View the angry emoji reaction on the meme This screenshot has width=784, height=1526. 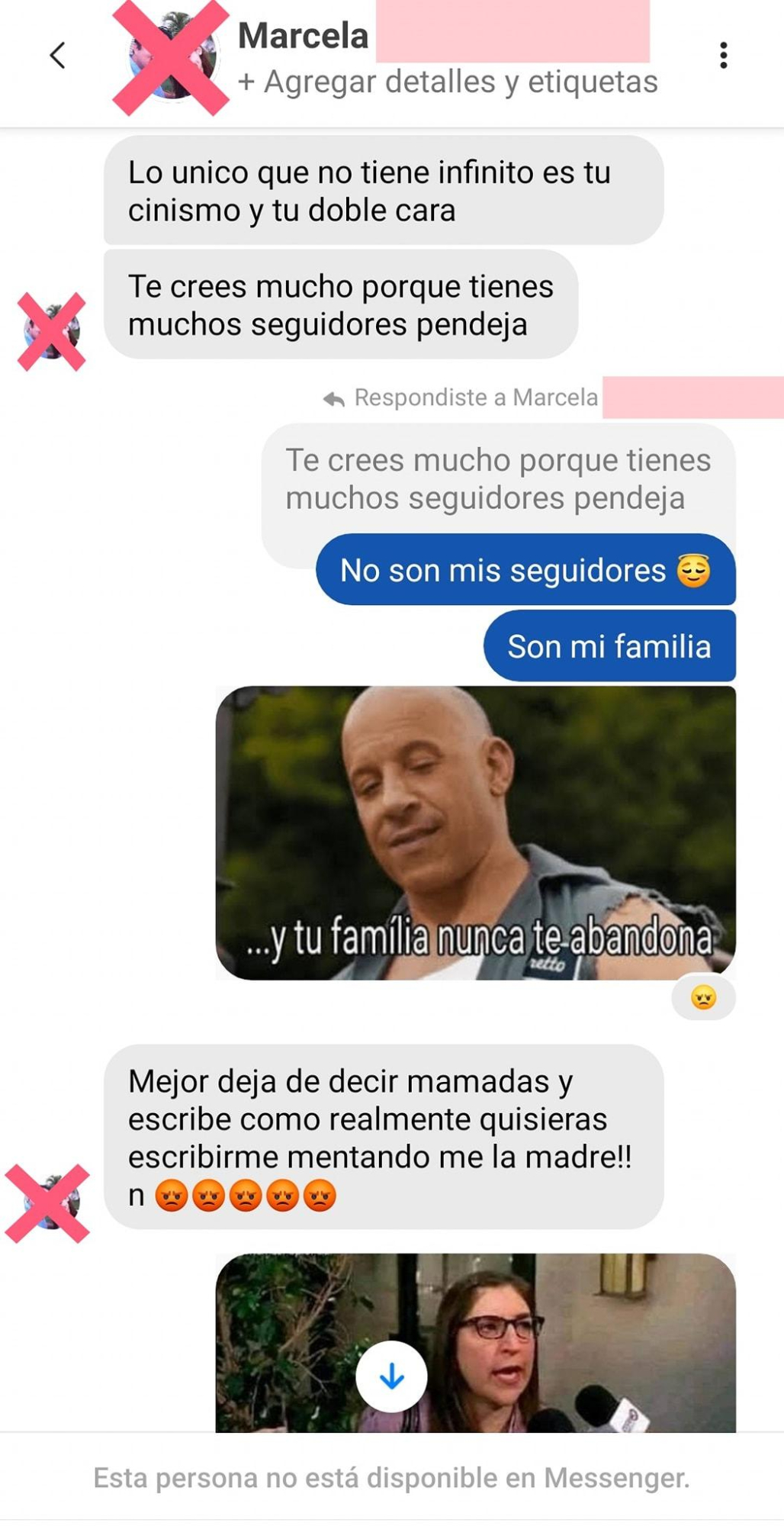tap(703, 997)
